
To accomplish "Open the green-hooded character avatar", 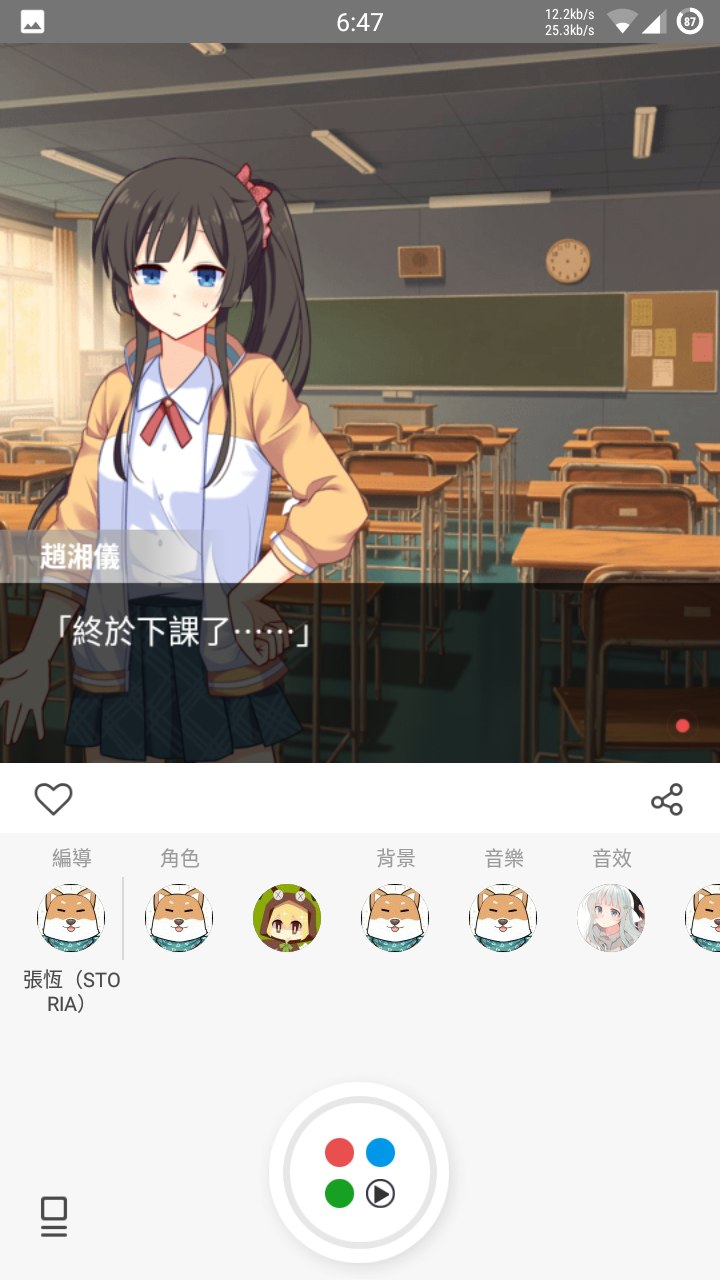I will (x=287, y=918).
